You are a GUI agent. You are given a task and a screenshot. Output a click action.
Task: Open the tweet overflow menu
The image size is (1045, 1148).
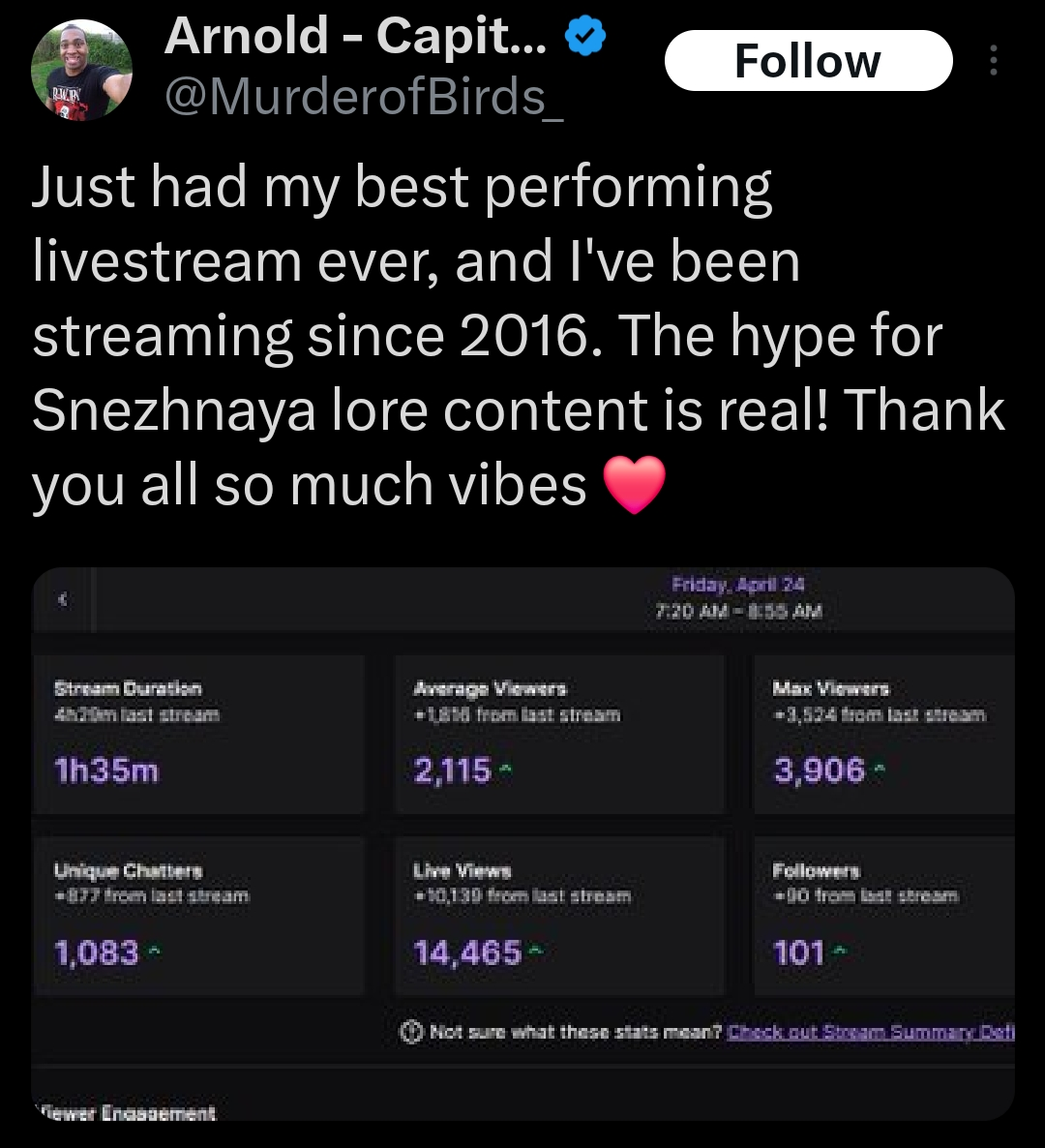pos(993,61)
